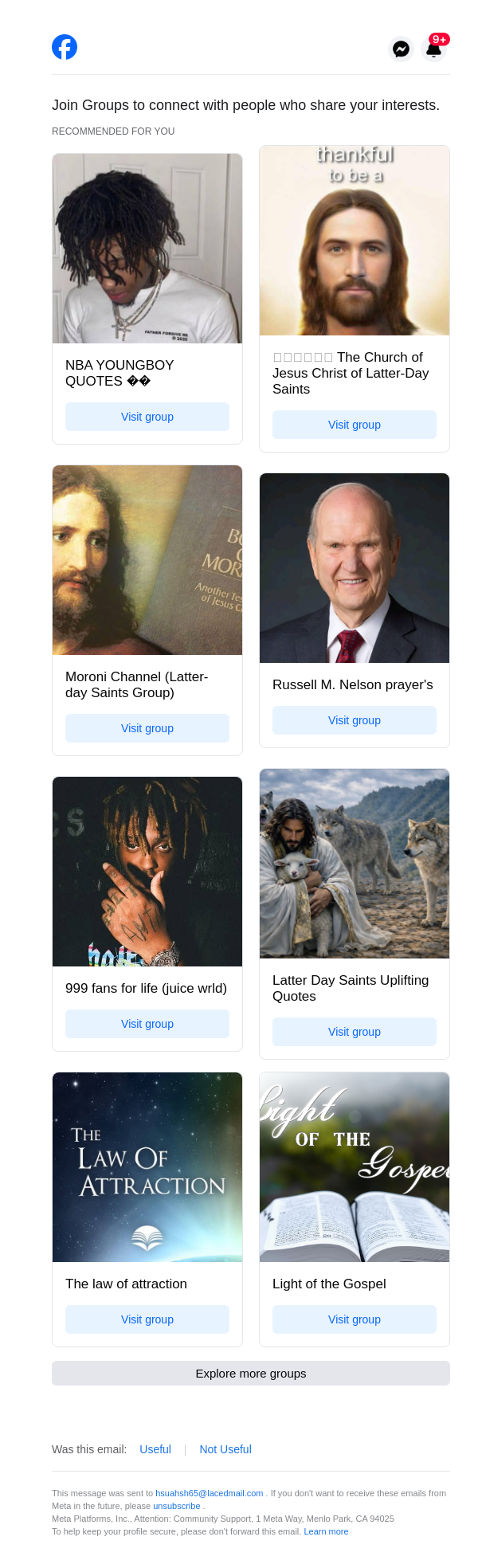The height and width of the screenshot is (1568, 478).
Task: Mark this email as Not Useful
Action: pos(225,1449)
